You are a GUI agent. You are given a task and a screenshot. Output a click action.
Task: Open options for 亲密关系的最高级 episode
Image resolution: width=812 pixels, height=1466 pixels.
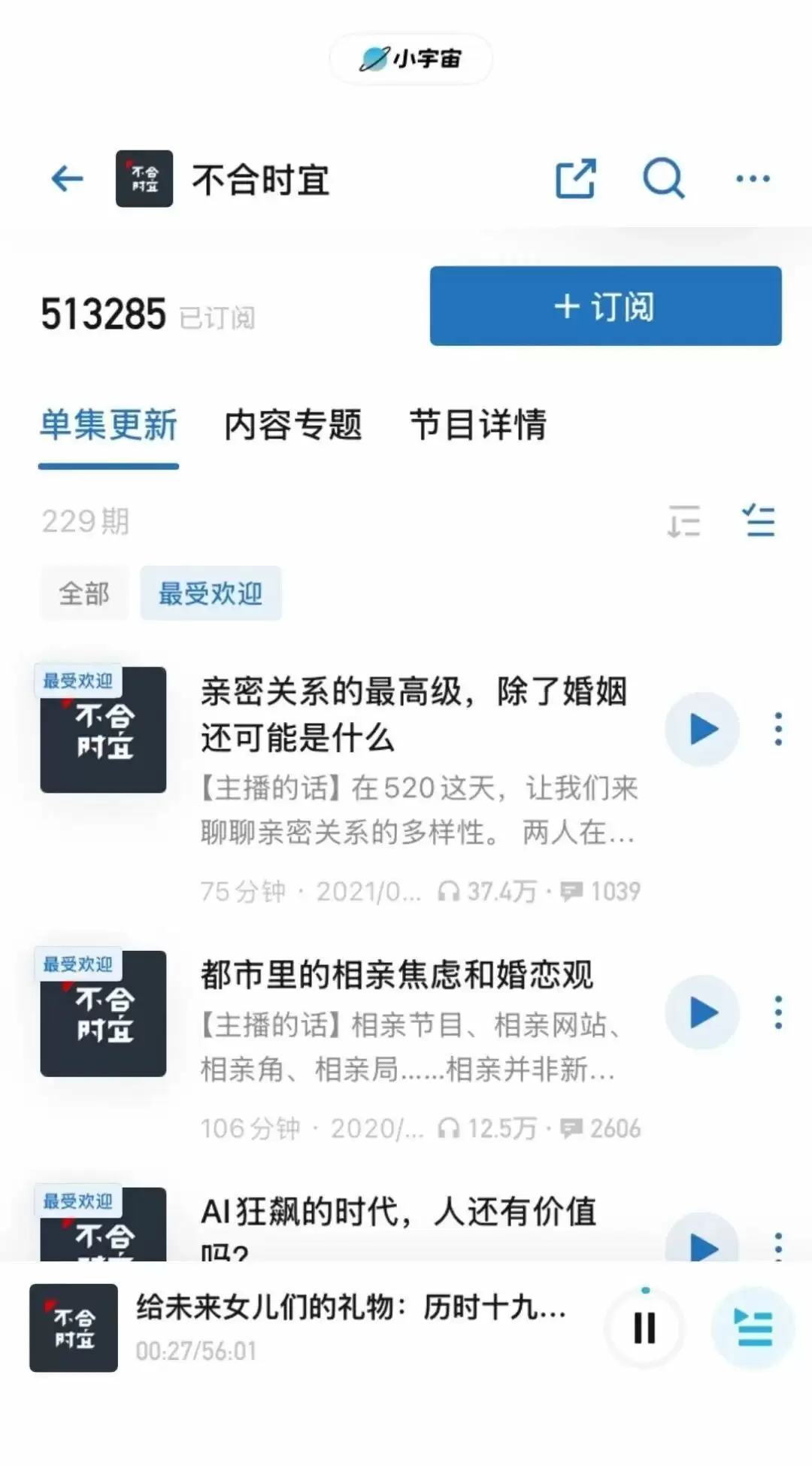[777, 728]
